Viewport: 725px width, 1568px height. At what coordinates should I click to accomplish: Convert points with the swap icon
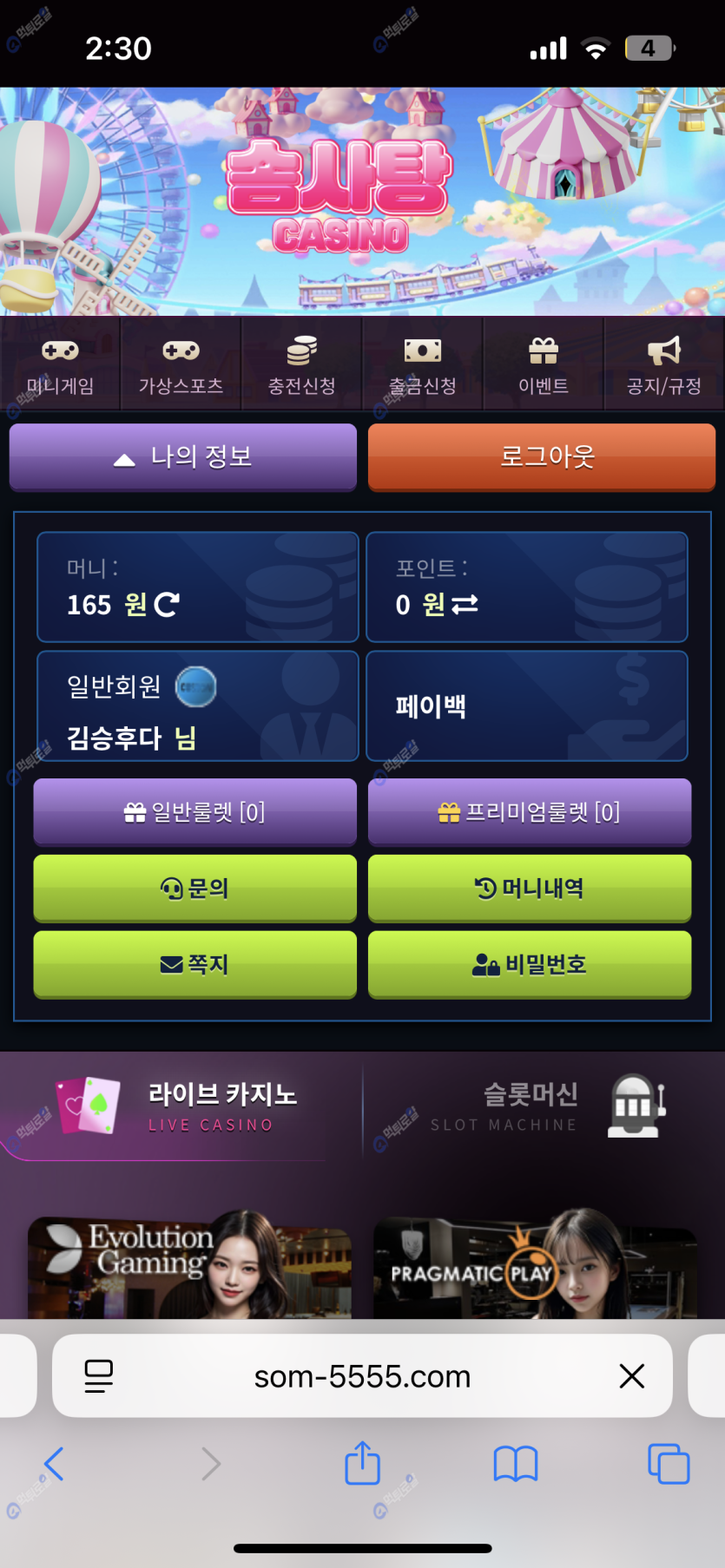(465, 604)
